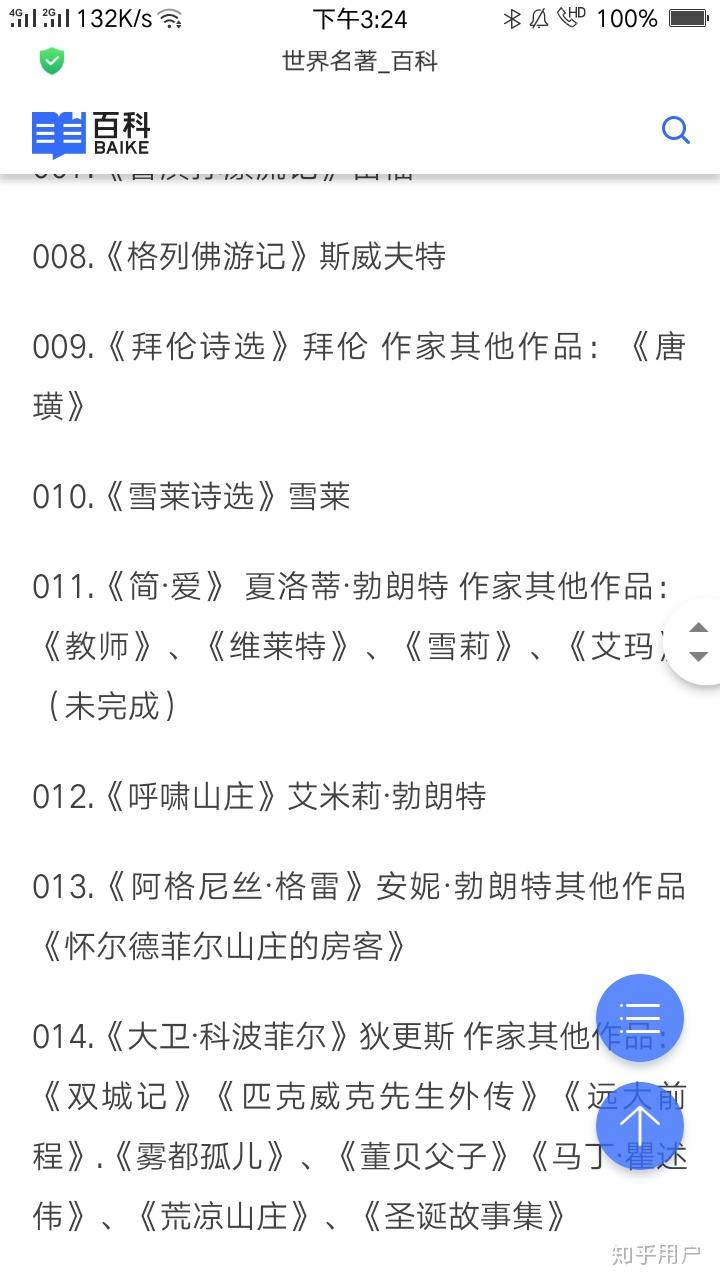Tap the back-to-top arrow button

point(641,1125)
